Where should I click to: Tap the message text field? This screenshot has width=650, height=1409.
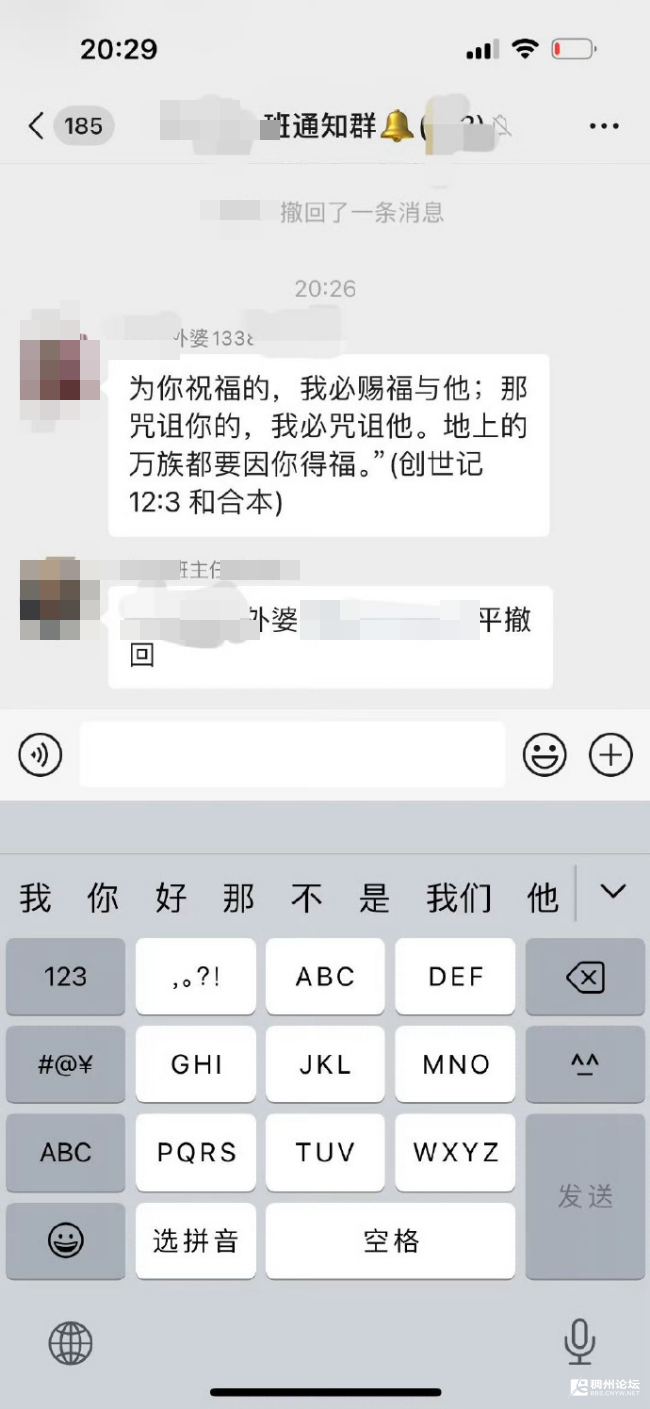pyautogui.click(x=292, y=755)
